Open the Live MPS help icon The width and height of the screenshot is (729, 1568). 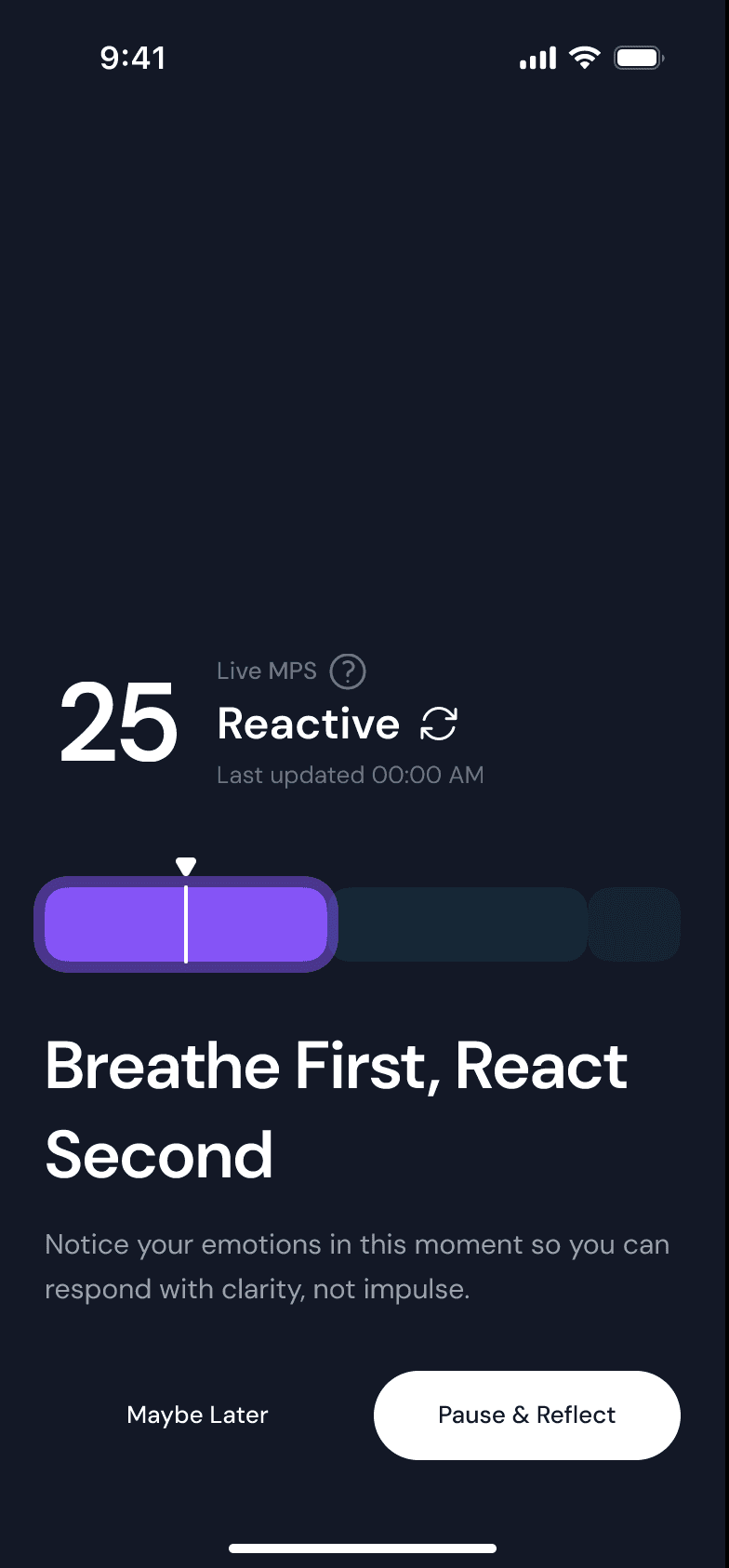click(348, 671)
